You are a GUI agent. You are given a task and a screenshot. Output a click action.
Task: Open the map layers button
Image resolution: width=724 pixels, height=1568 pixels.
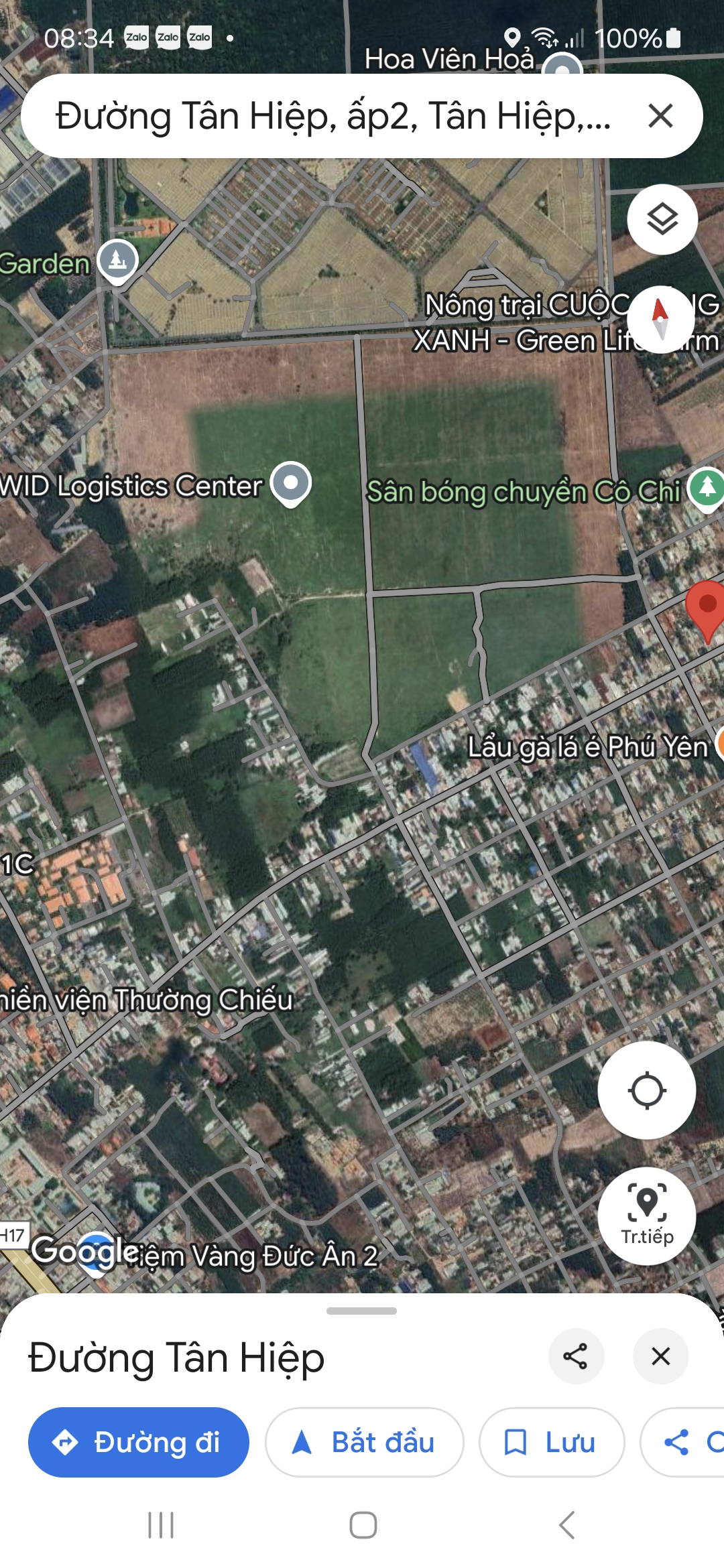pos(662,219)
